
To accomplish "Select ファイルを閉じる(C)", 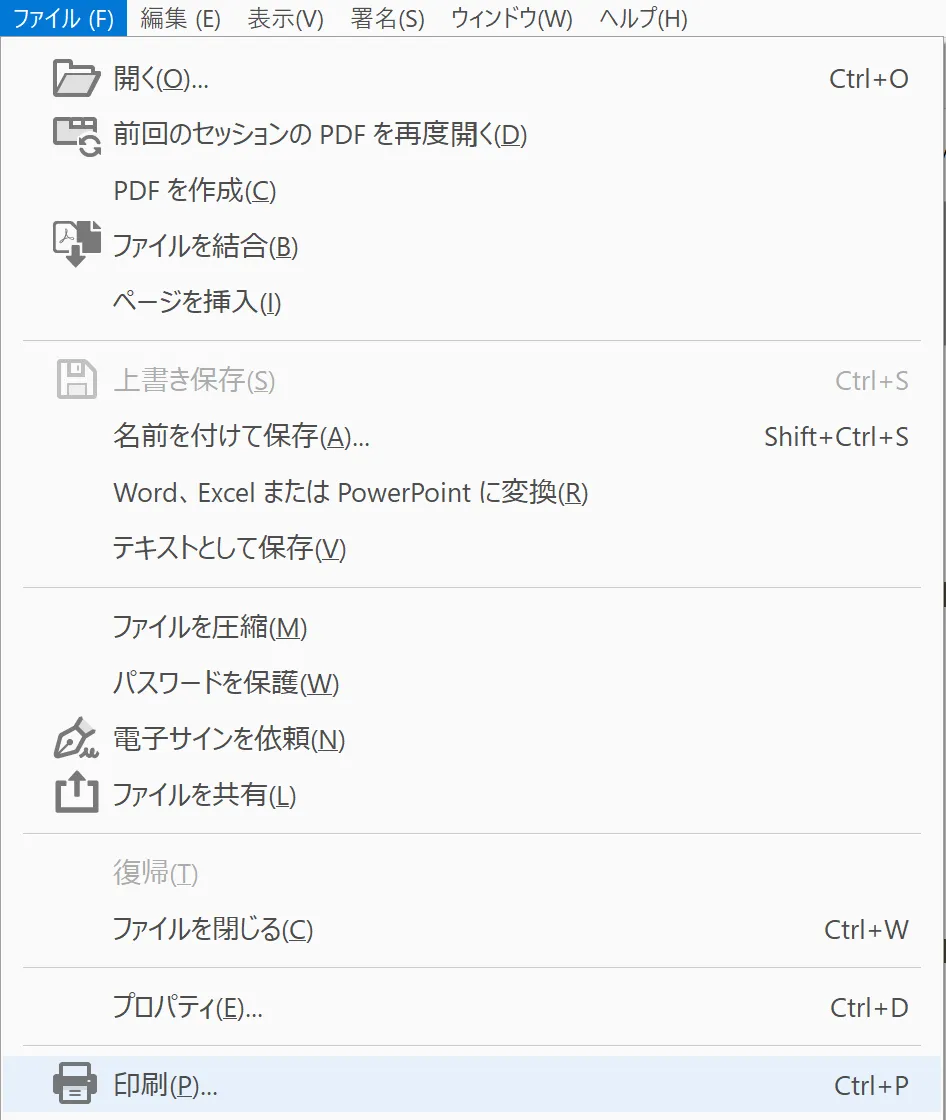I will (x=472, y=929).
